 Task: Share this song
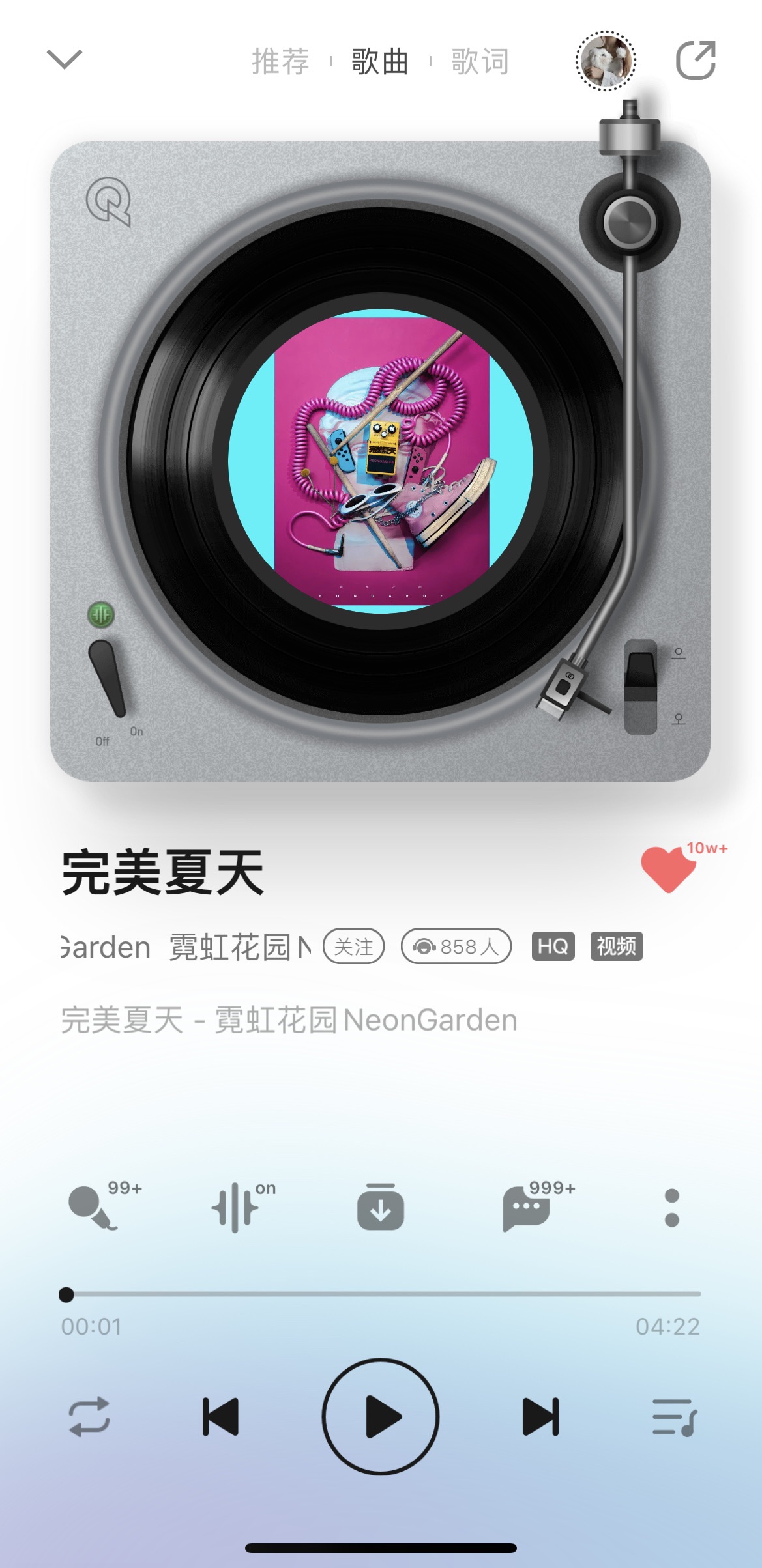click(x=696, y=61)
